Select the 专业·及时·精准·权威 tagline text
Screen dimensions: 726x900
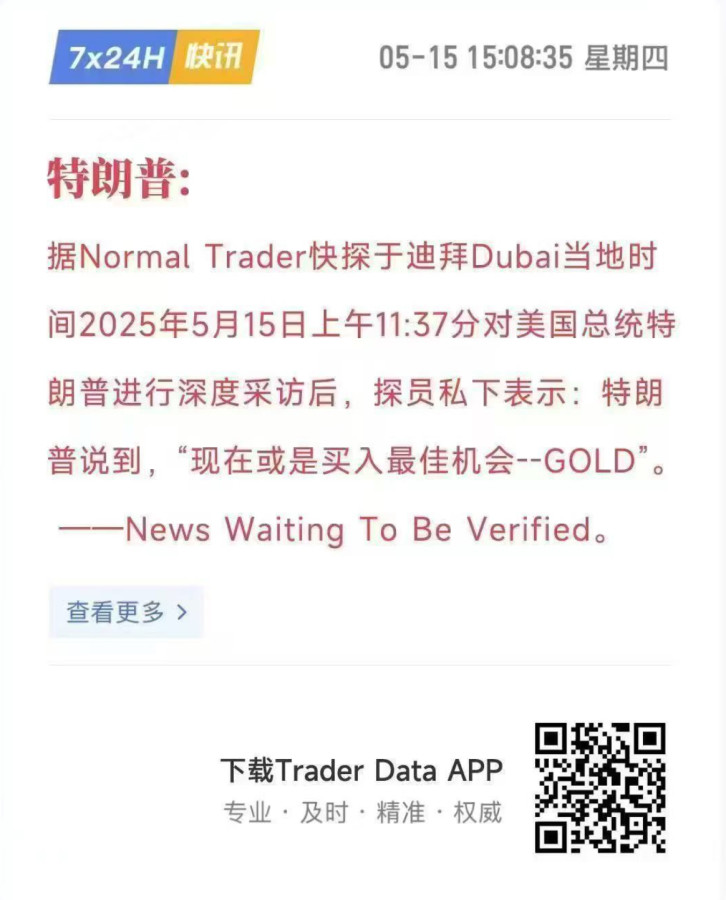click(x=362, y=812)
